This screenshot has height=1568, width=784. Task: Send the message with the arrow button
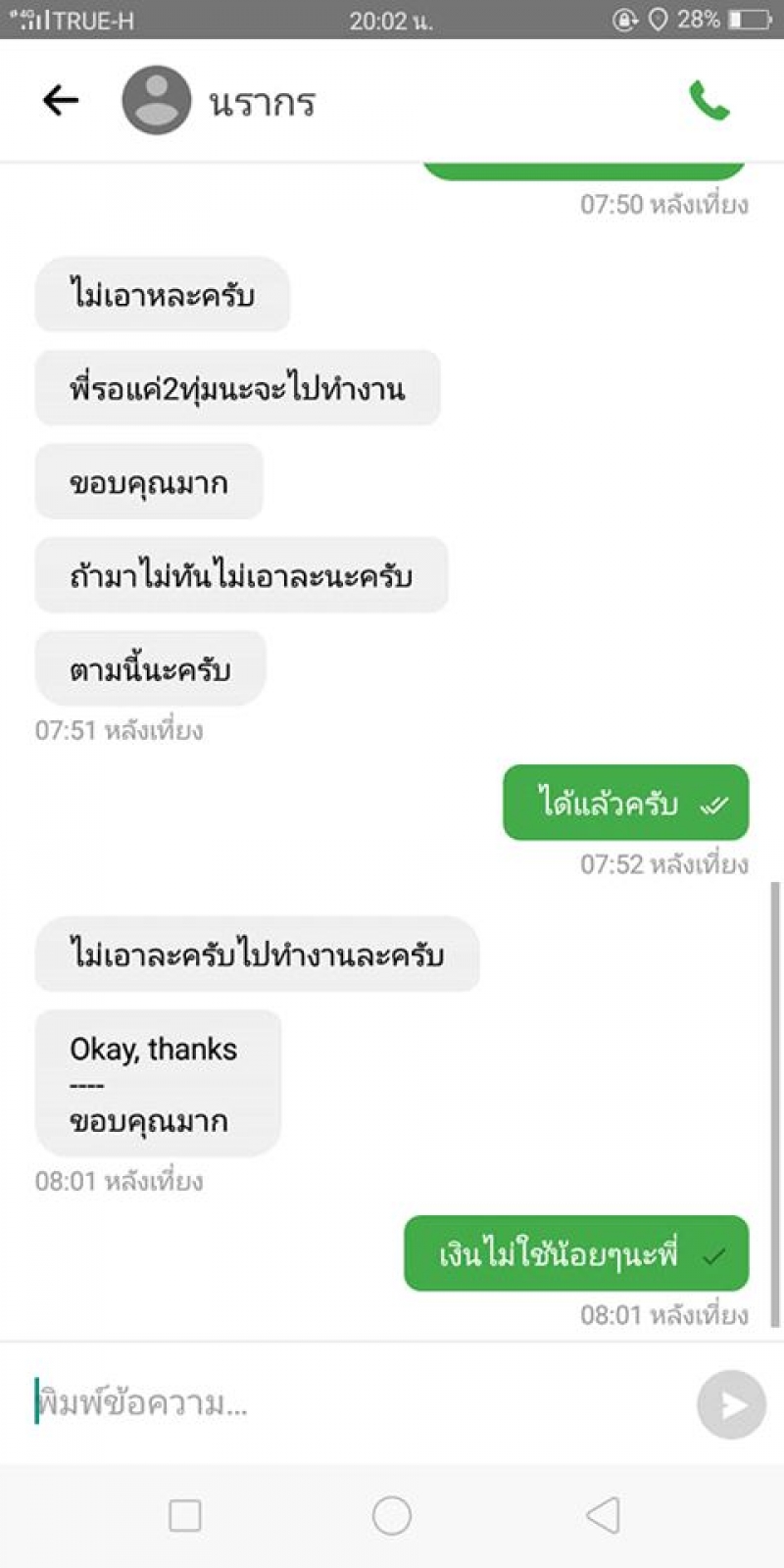731,1405
